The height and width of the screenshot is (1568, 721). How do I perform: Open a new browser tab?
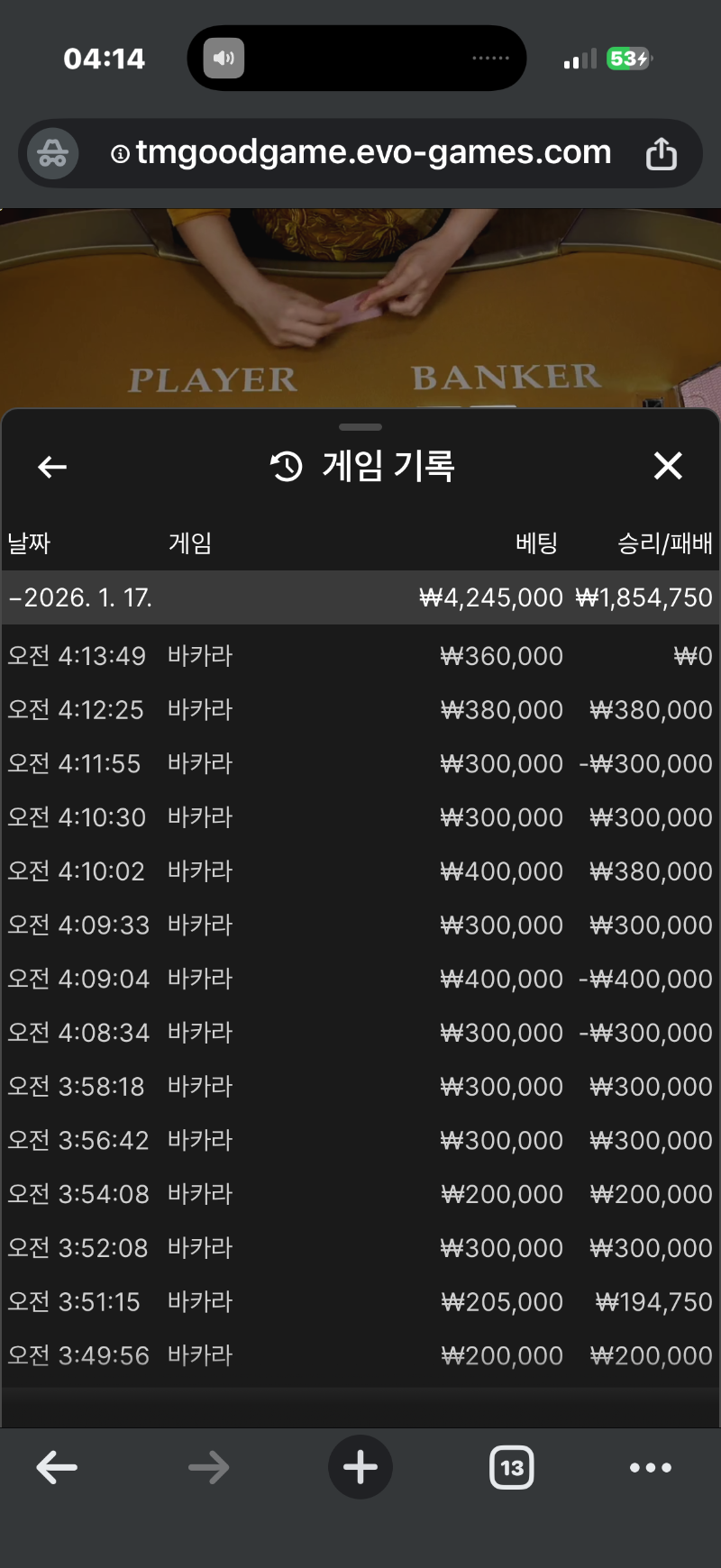pyautogui.click(x=360, y=1467)
